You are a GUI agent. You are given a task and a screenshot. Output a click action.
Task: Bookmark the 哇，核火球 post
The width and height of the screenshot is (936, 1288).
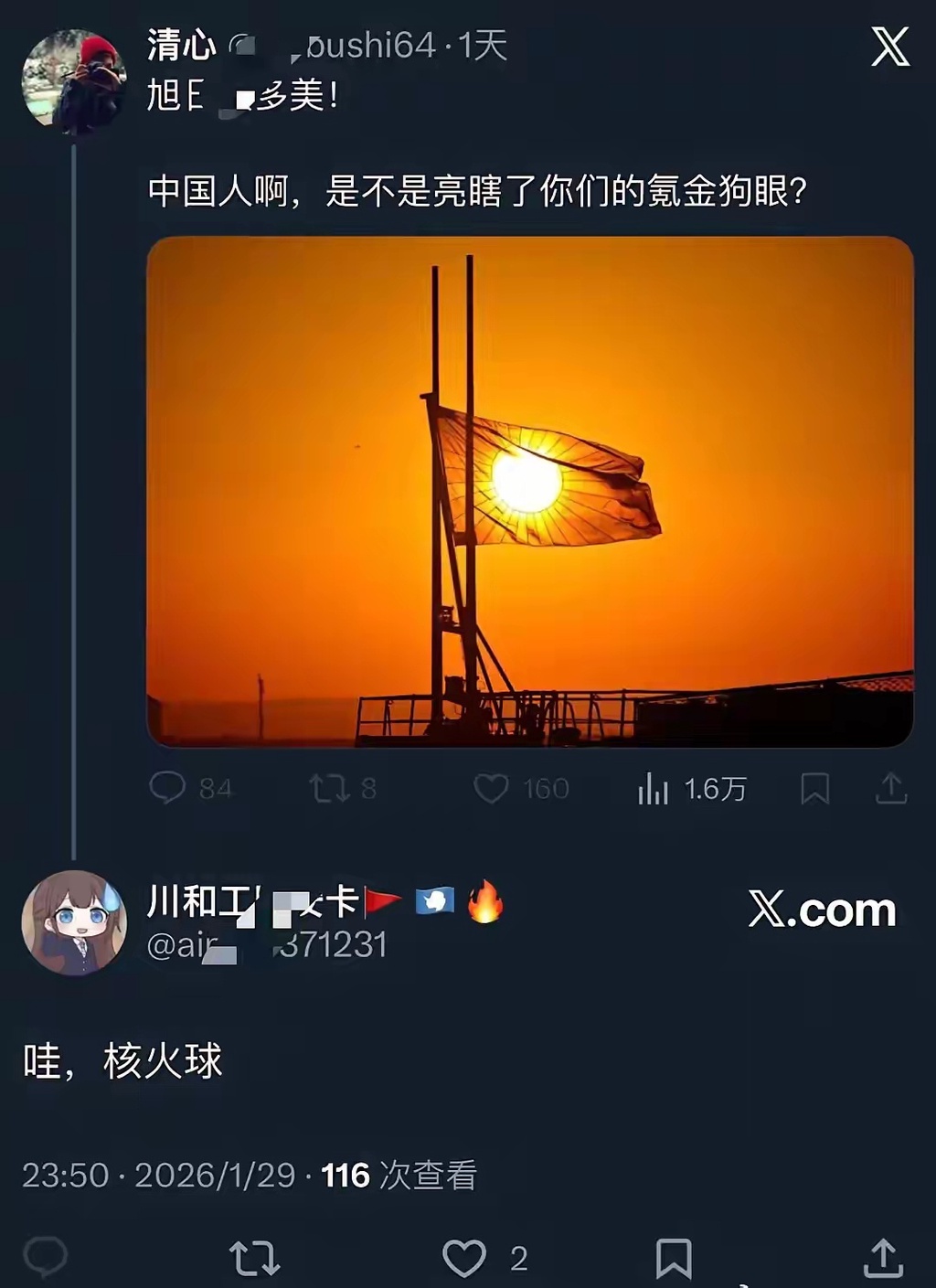674,1258
